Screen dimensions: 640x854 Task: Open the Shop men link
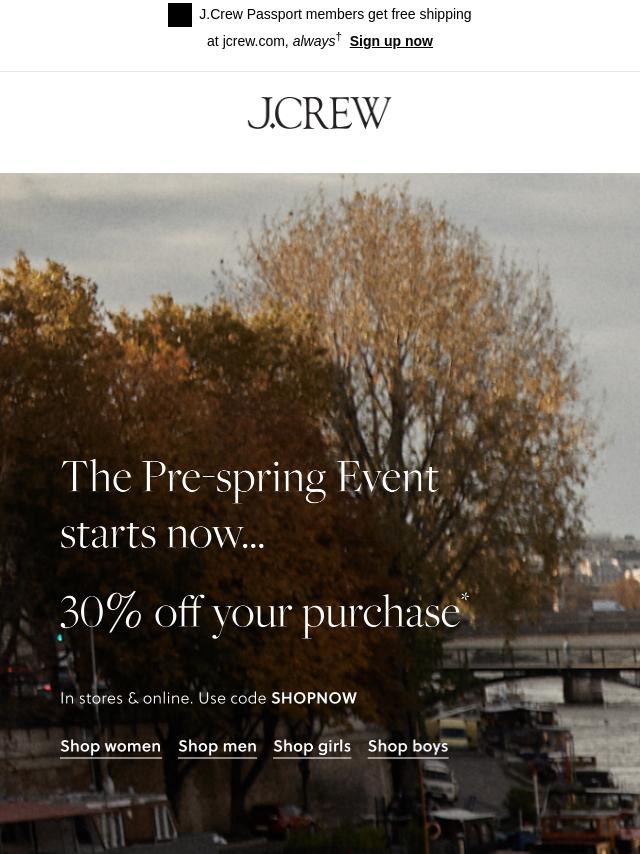point(217,746)
